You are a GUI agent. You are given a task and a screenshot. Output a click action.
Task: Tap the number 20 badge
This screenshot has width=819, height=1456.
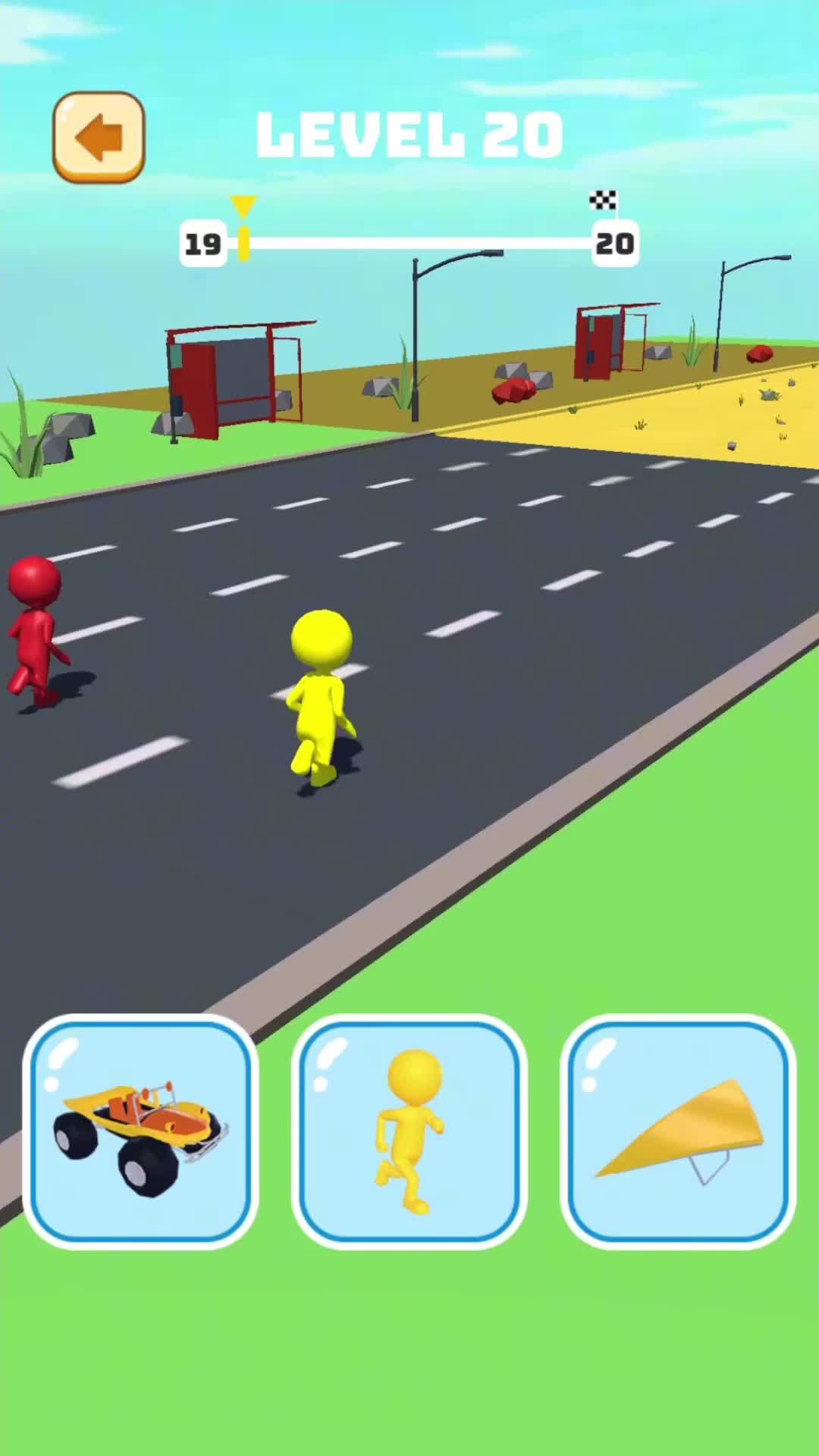tap(617, 244)
